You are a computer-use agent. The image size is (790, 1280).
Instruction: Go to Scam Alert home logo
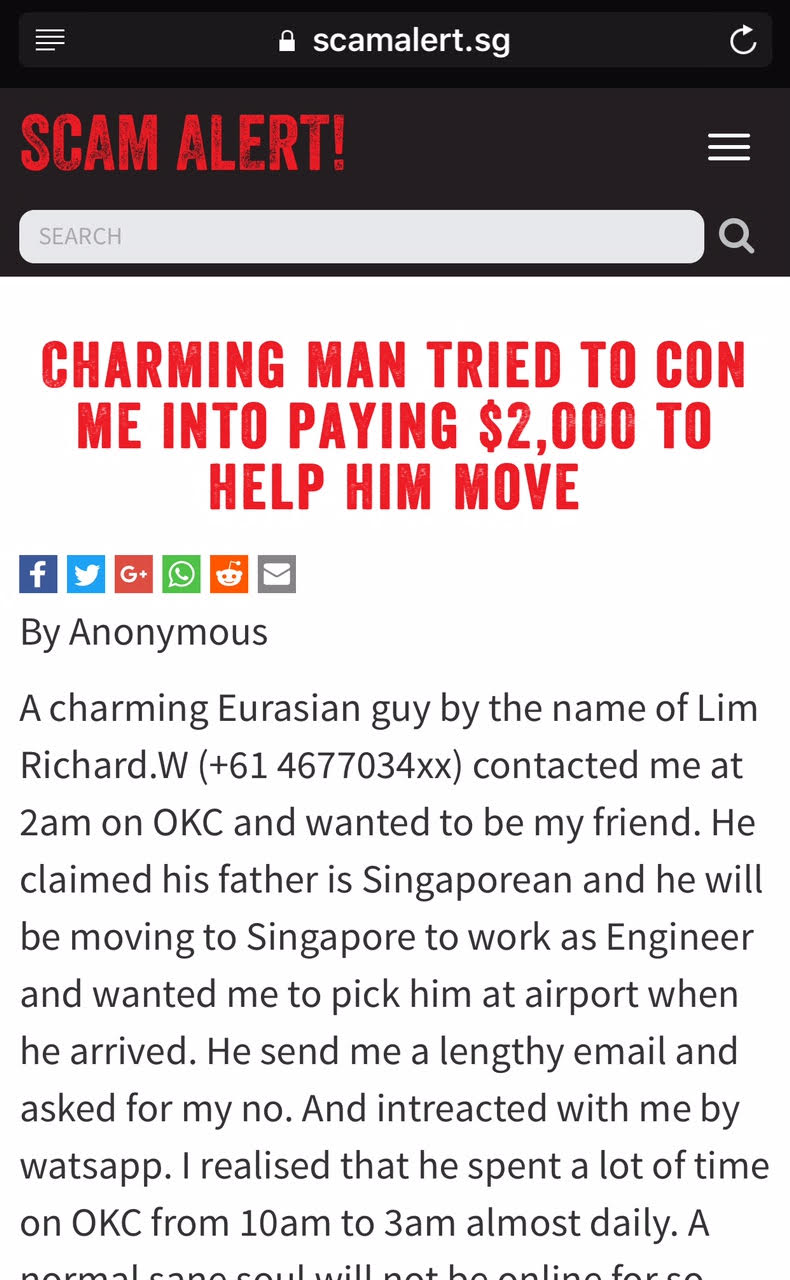click(183, 145)
